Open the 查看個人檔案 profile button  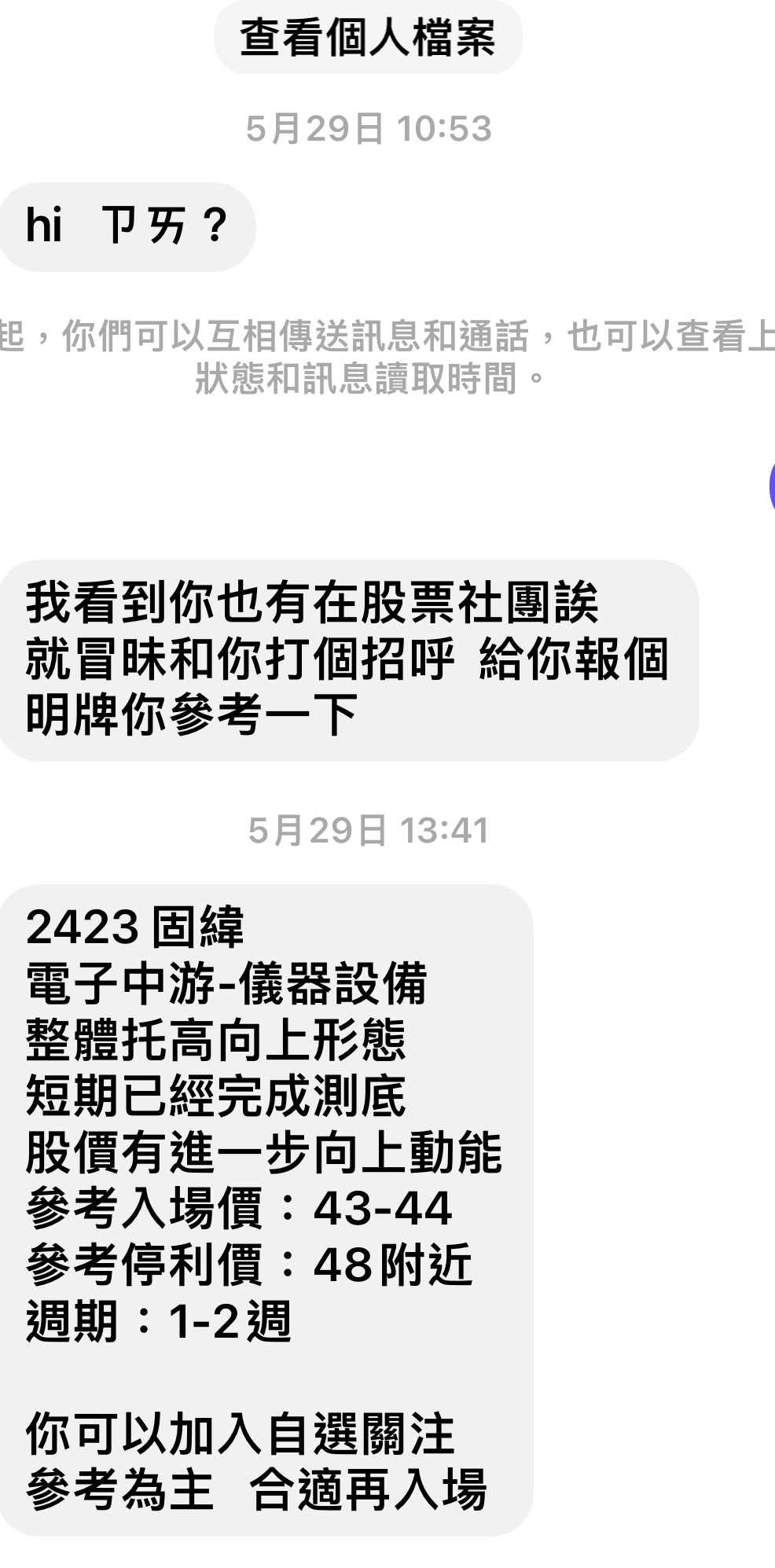(x=368, y=38)
